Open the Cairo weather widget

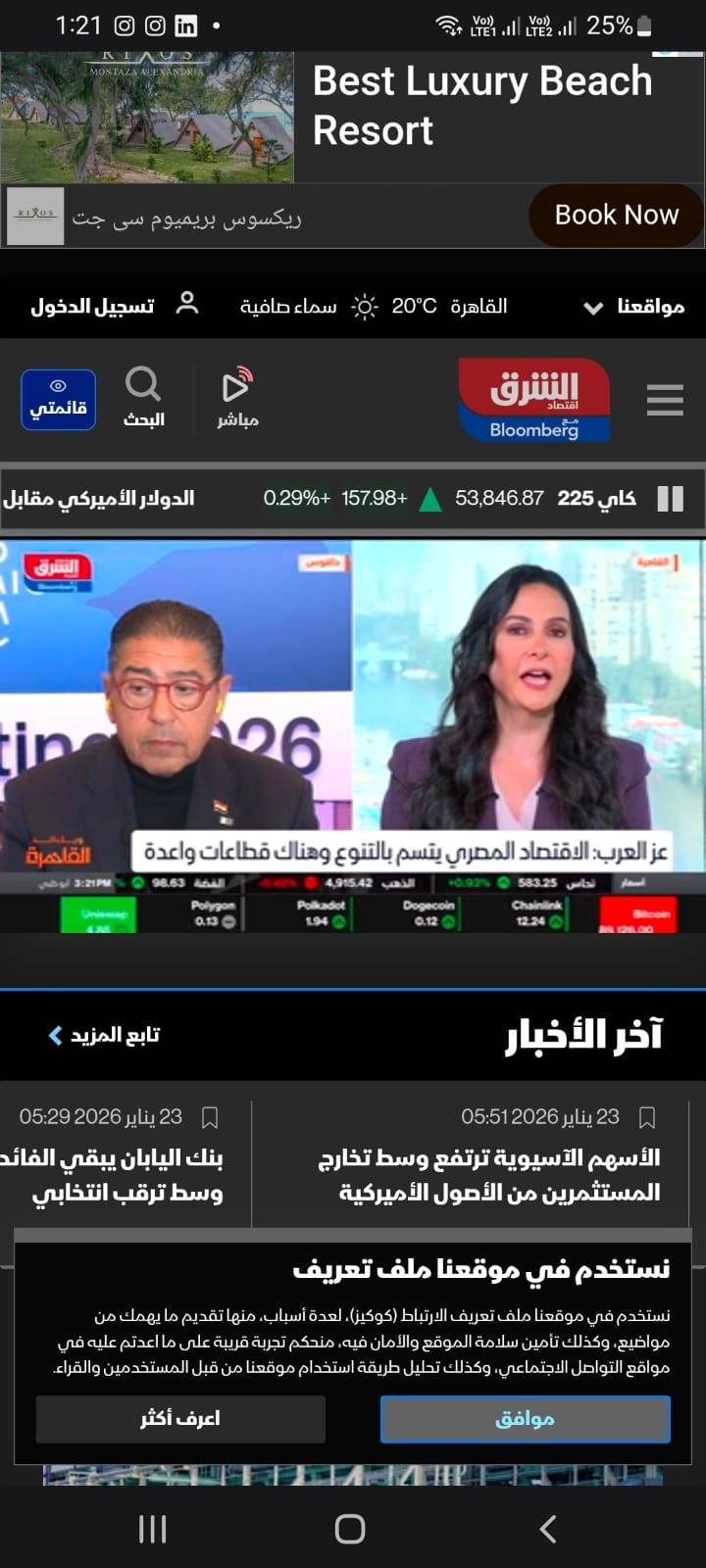click(x=373, y=307)
